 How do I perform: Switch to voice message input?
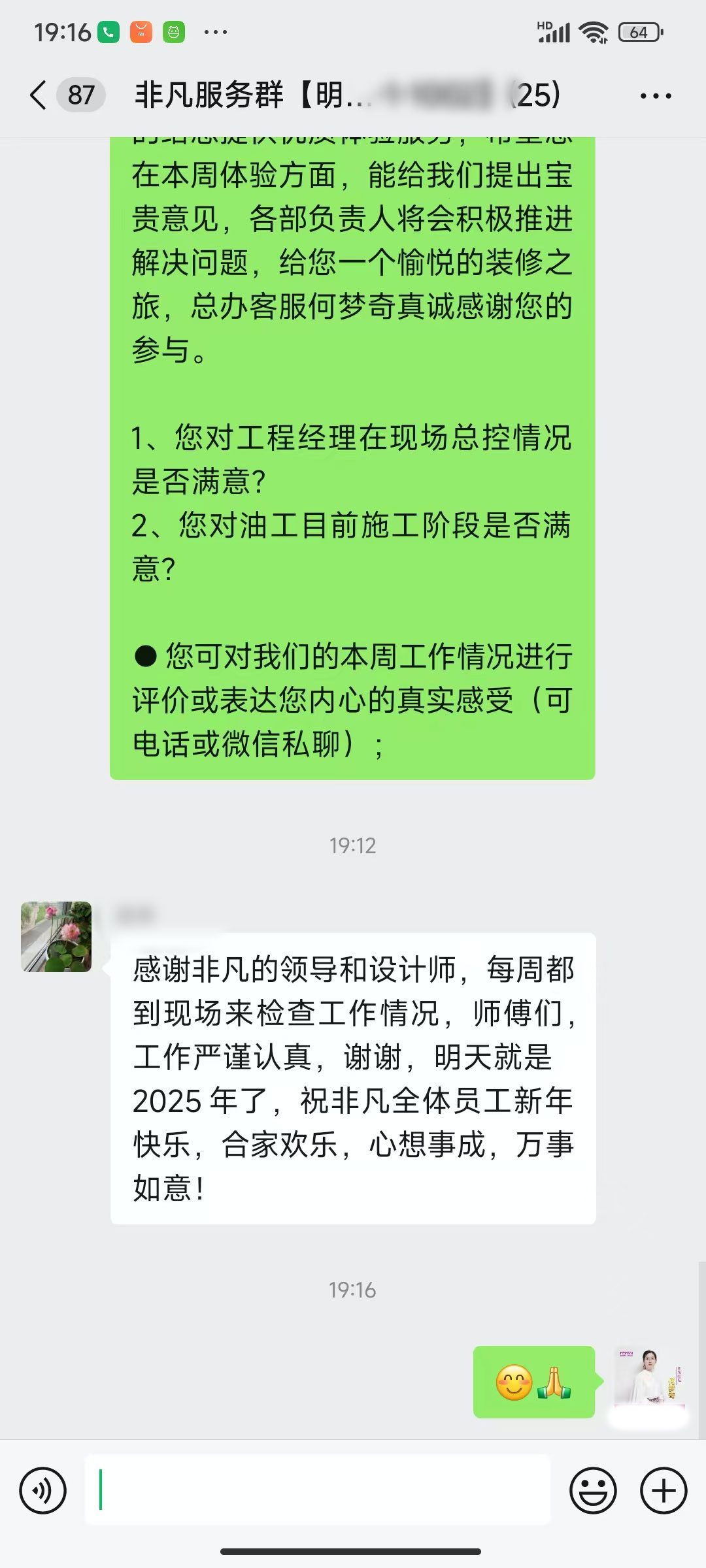[x=43, y=1491]
